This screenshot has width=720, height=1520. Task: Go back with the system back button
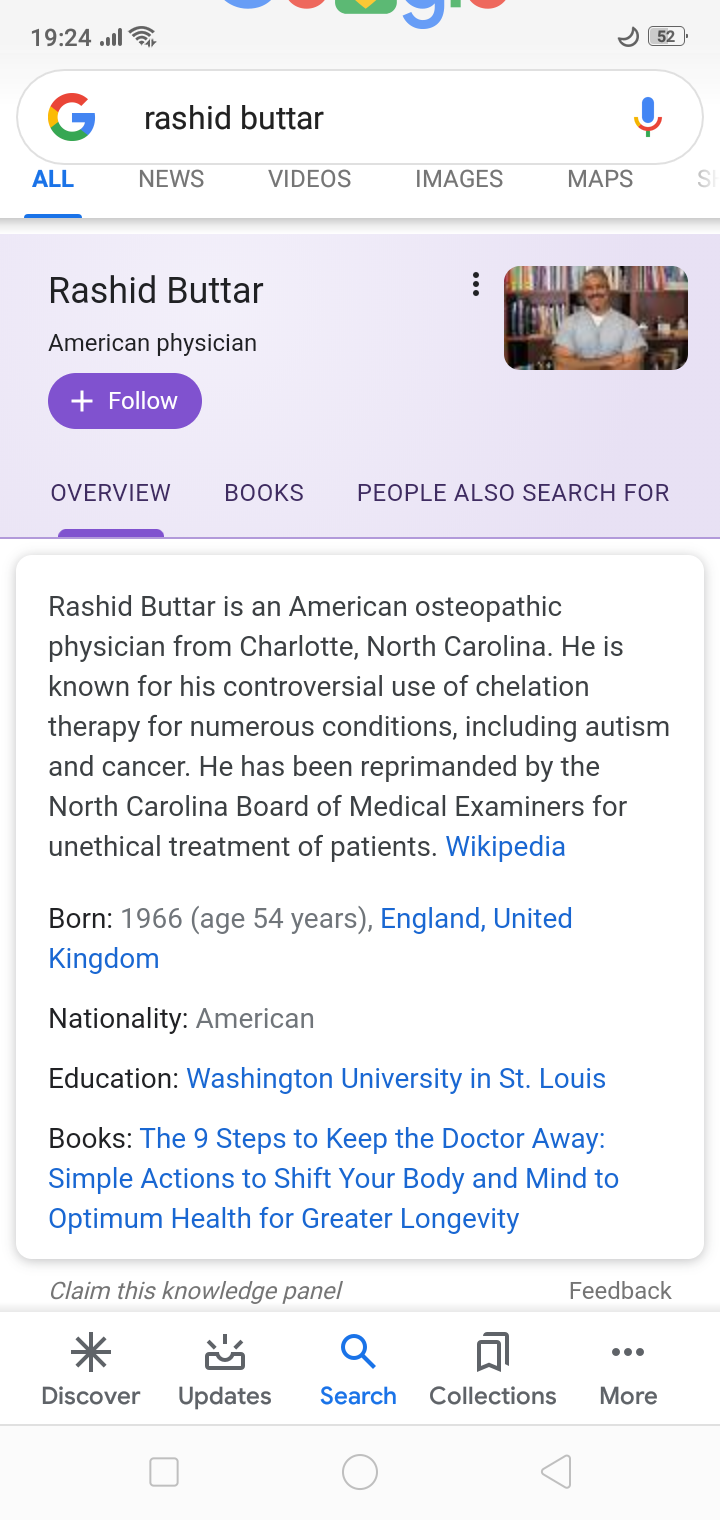click(556, 1472)
